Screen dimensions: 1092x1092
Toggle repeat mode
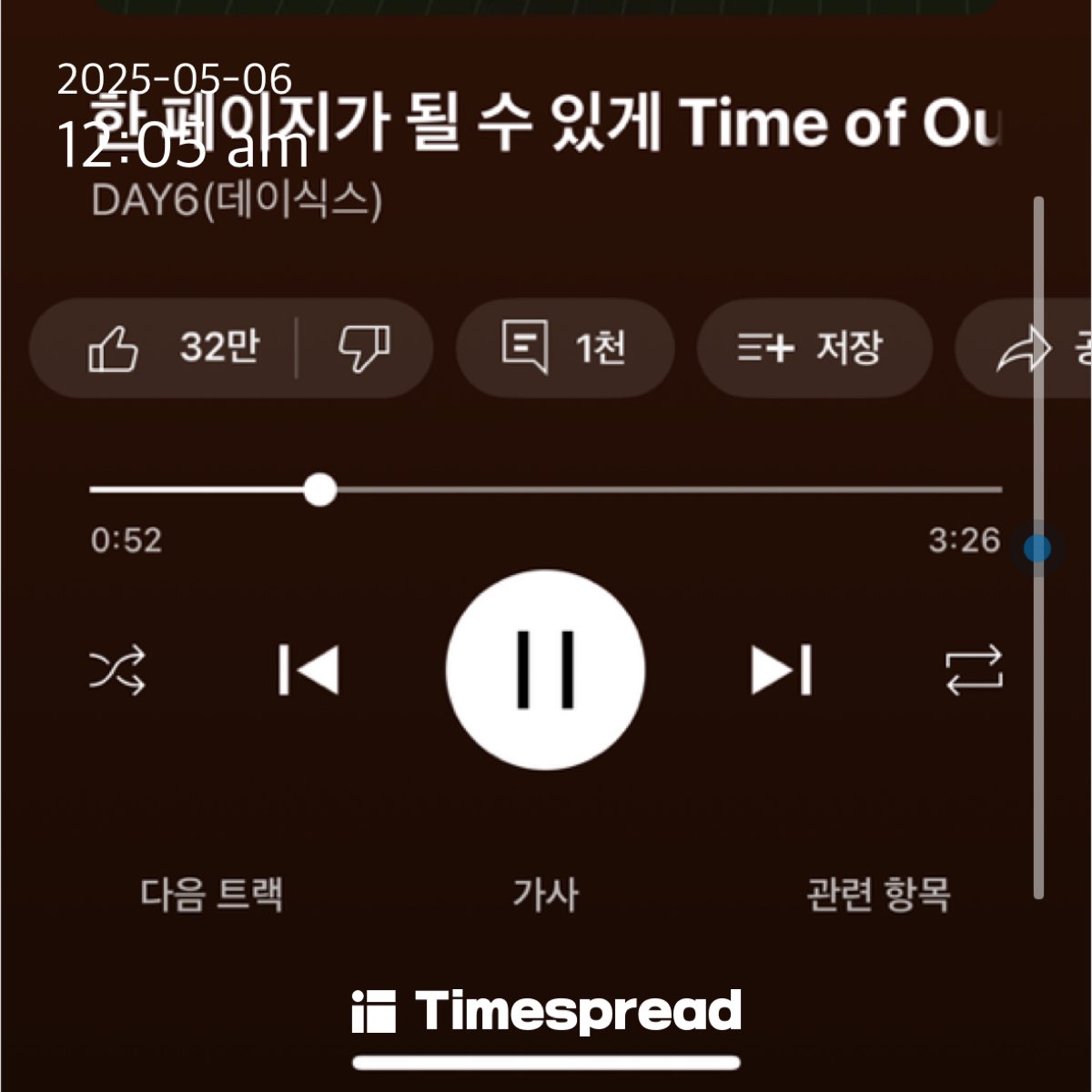coord(974,672)
